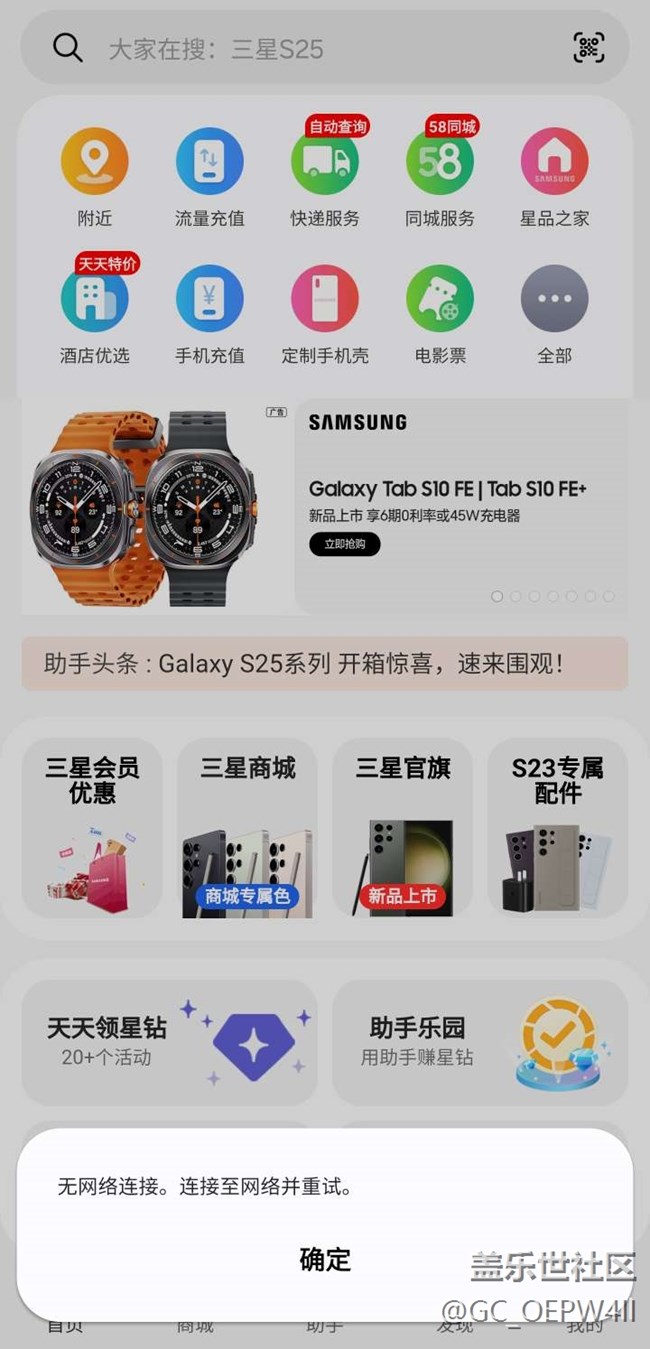The width and height of the screenshot is (650, 1349).
Task: Open 天天领星钻 activities card
Action: pos(169,1042)
